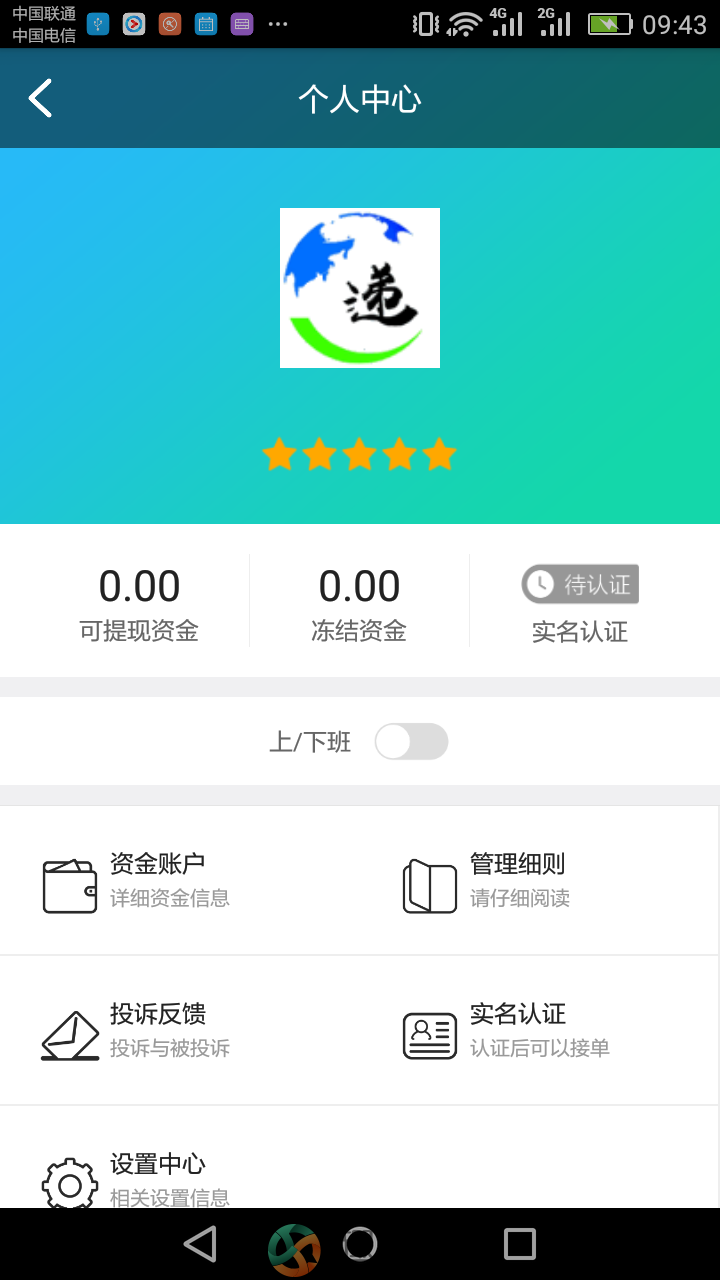This screenshot has width=720, height=1280.
Task: Toggle the 上/下班 work status switch
Action: [x=411, y=742]
